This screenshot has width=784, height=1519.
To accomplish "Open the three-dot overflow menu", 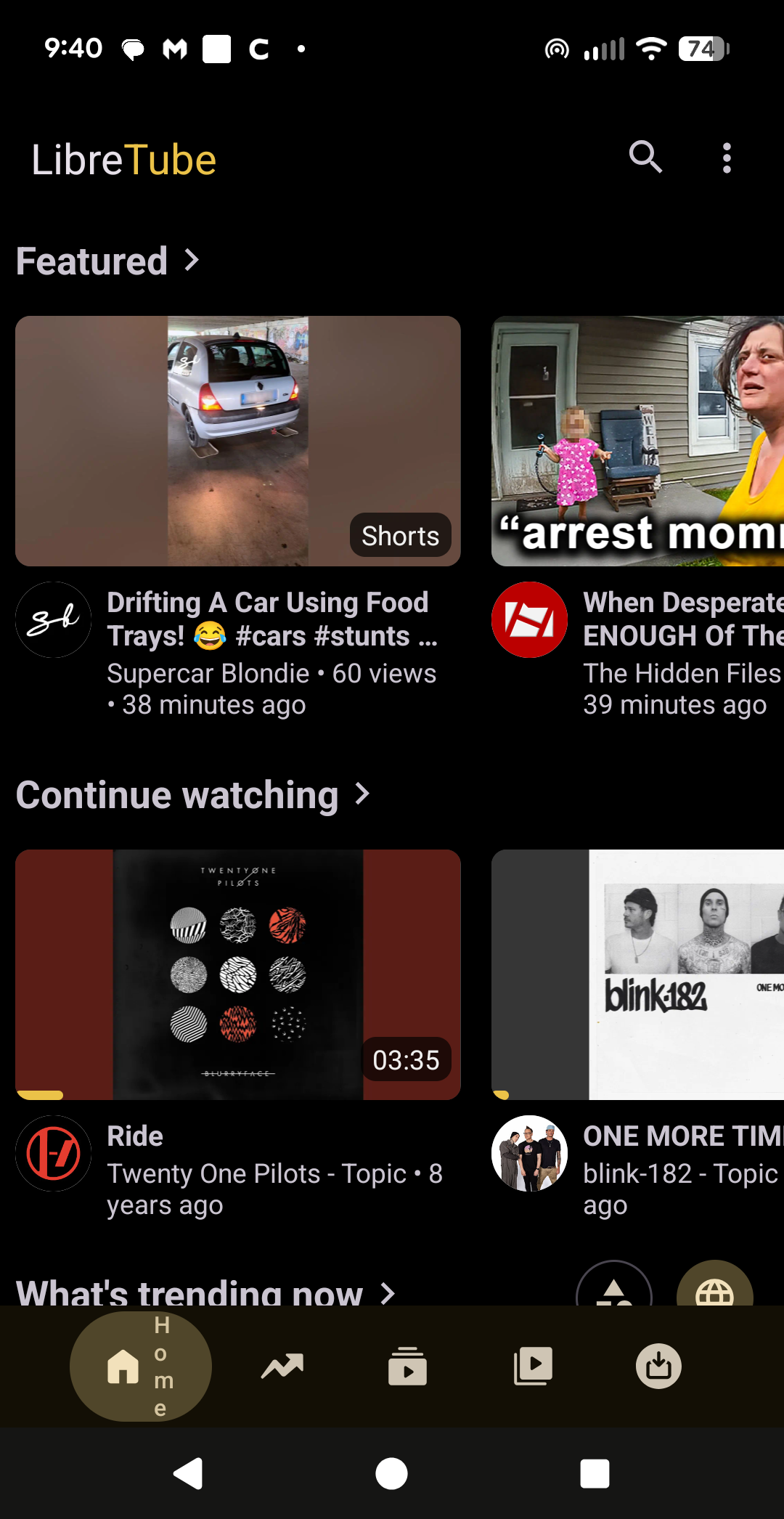I will point(727,158).
